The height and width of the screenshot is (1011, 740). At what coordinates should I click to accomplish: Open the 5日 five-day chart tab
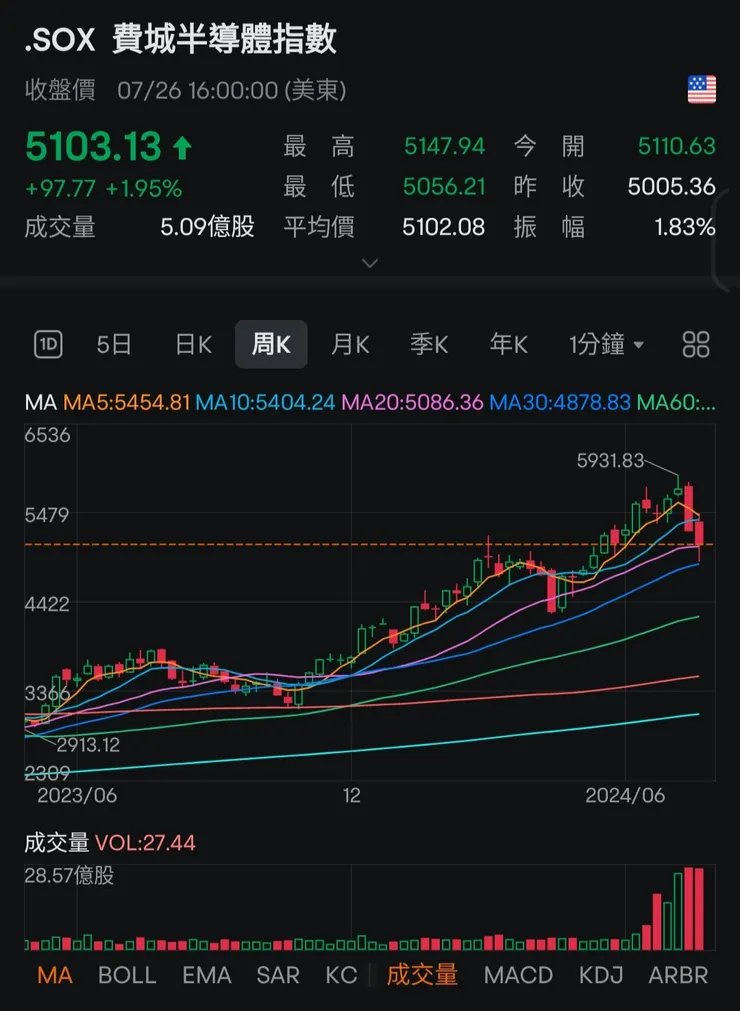pos(115,344)
